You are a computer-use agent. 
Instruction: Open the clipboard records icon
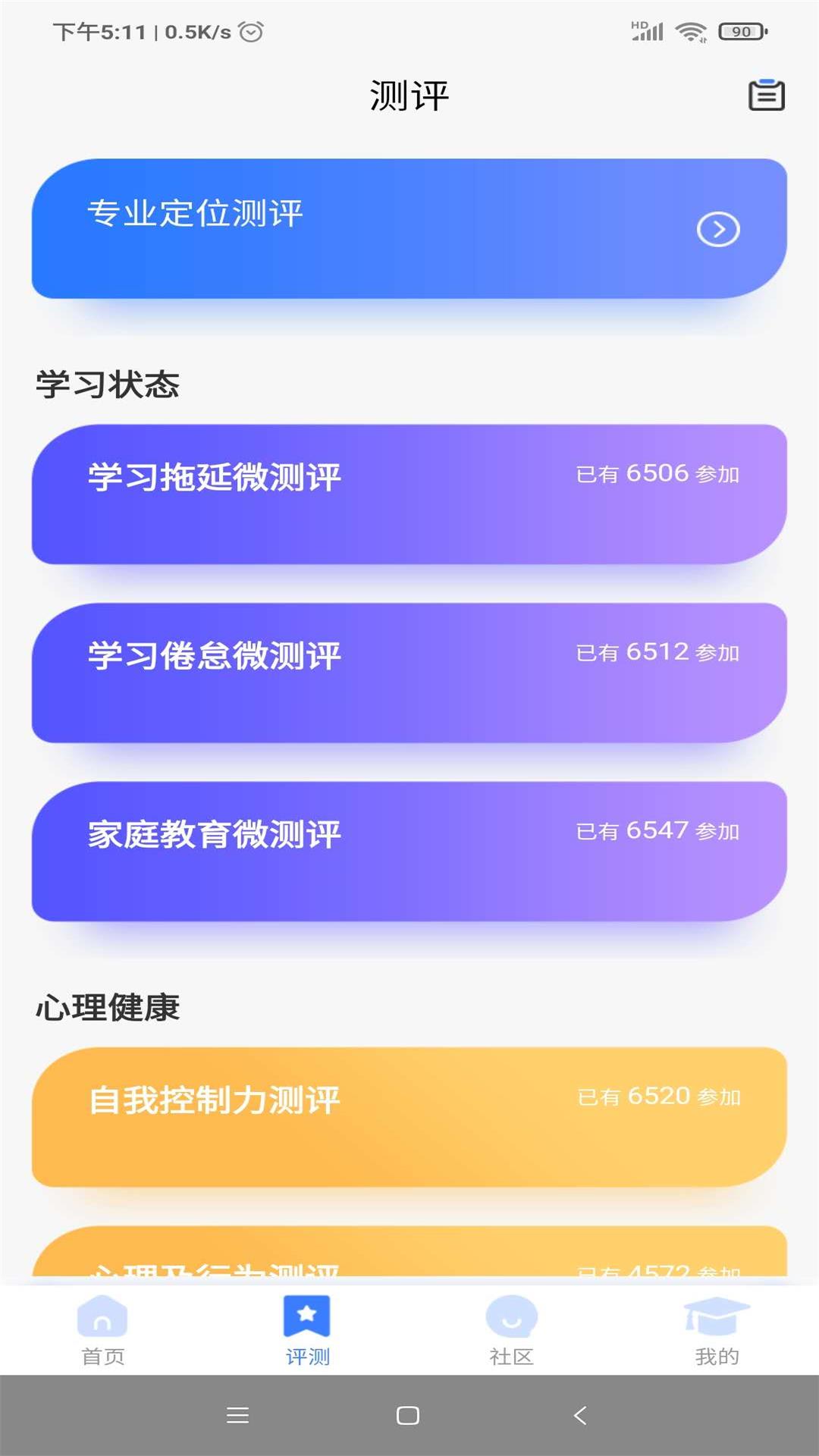tap(766, 96)
